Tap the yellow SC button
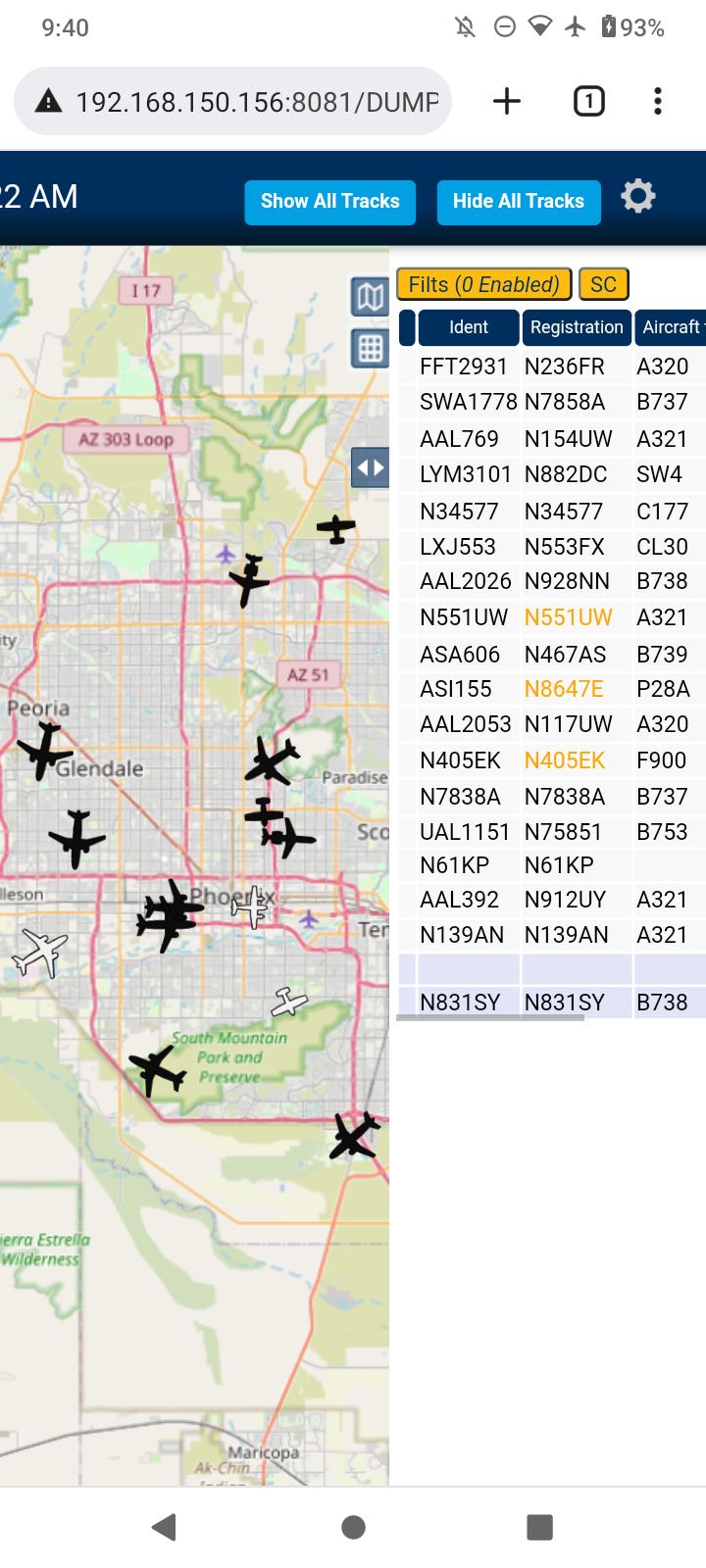The image size is (706, 1568). [x=603, y=284]
